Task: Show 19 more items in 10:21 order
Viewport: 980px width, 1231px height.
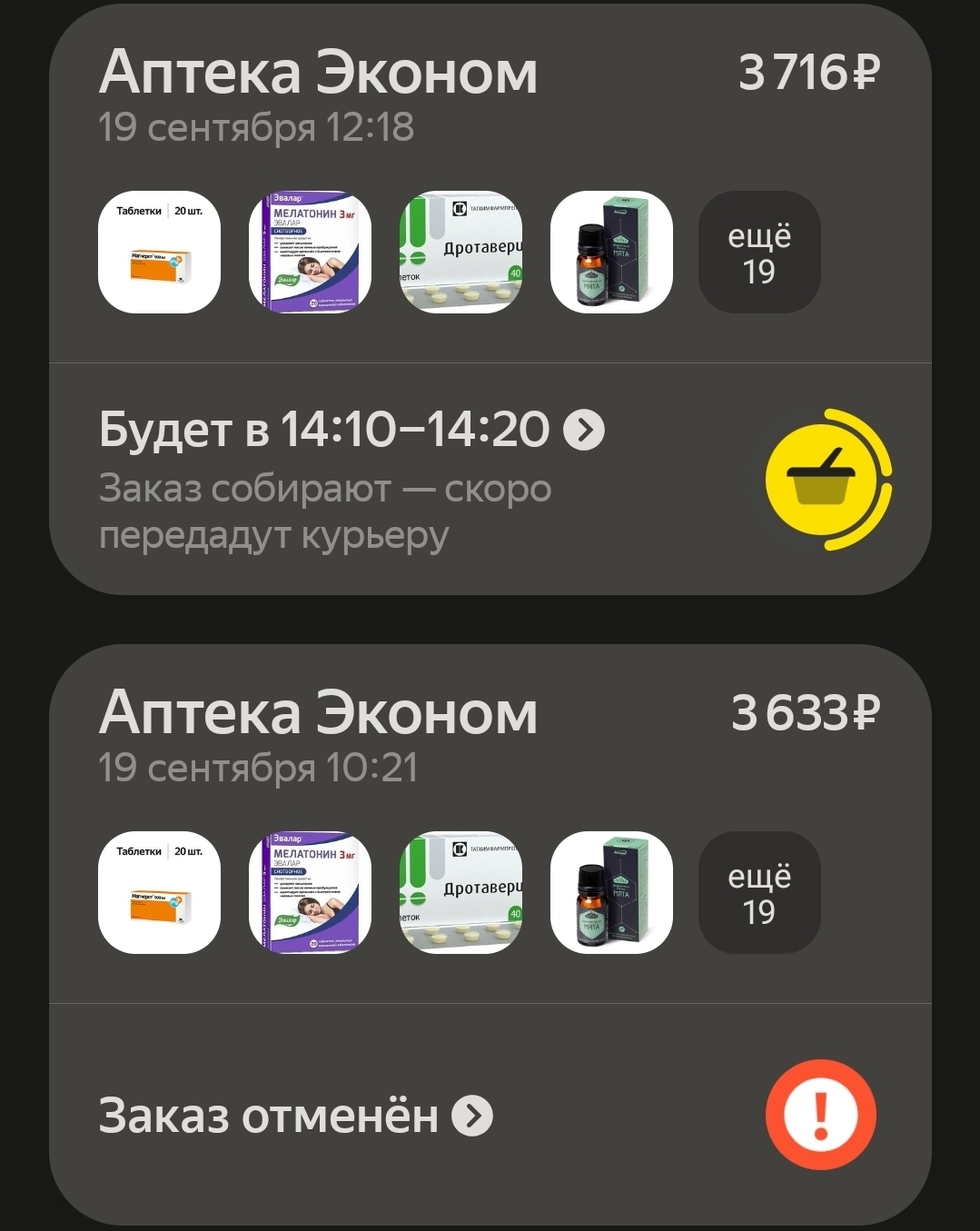Action: 759,893
